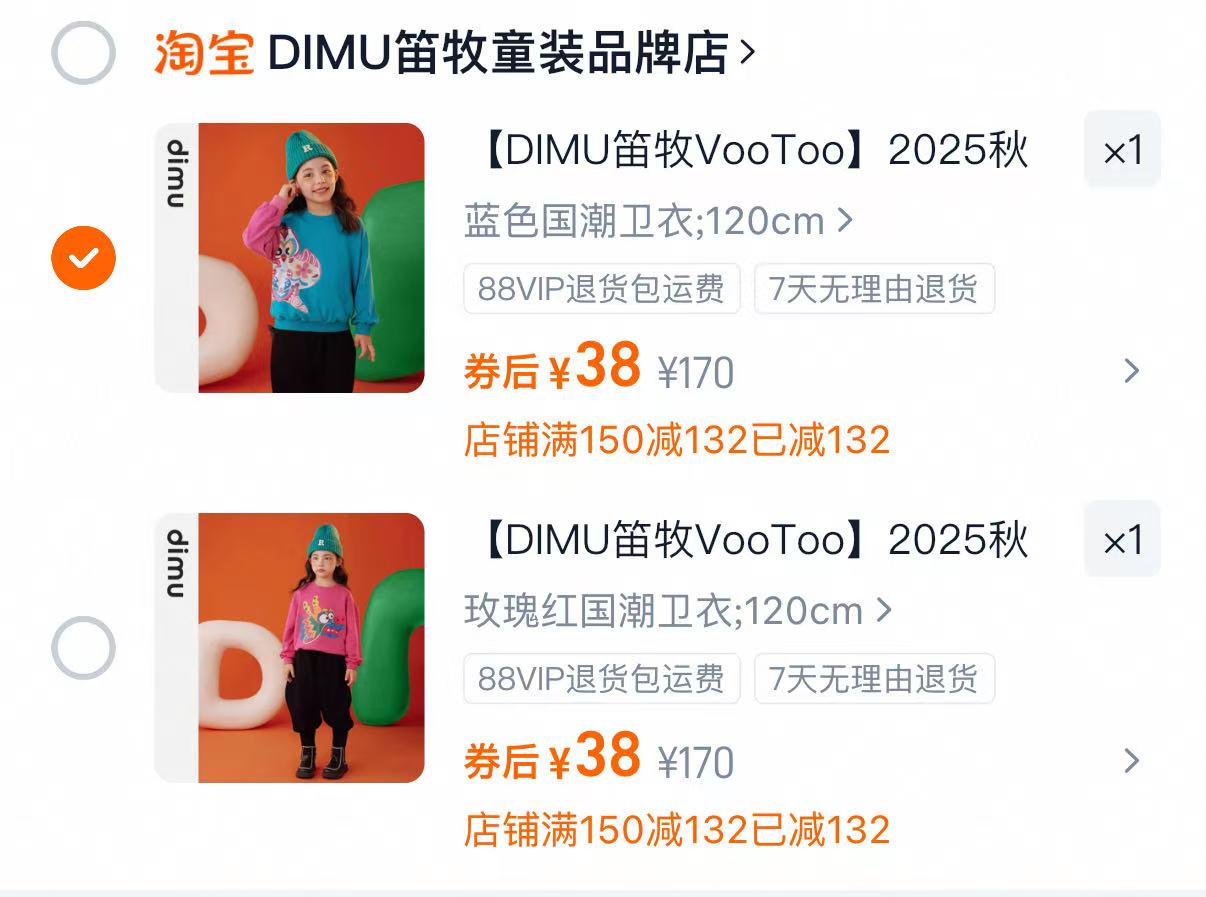1206x897 pixels.
Task: Expand price details for the 蓝色国潮卫衣
Action: [x=1131, y=372]
